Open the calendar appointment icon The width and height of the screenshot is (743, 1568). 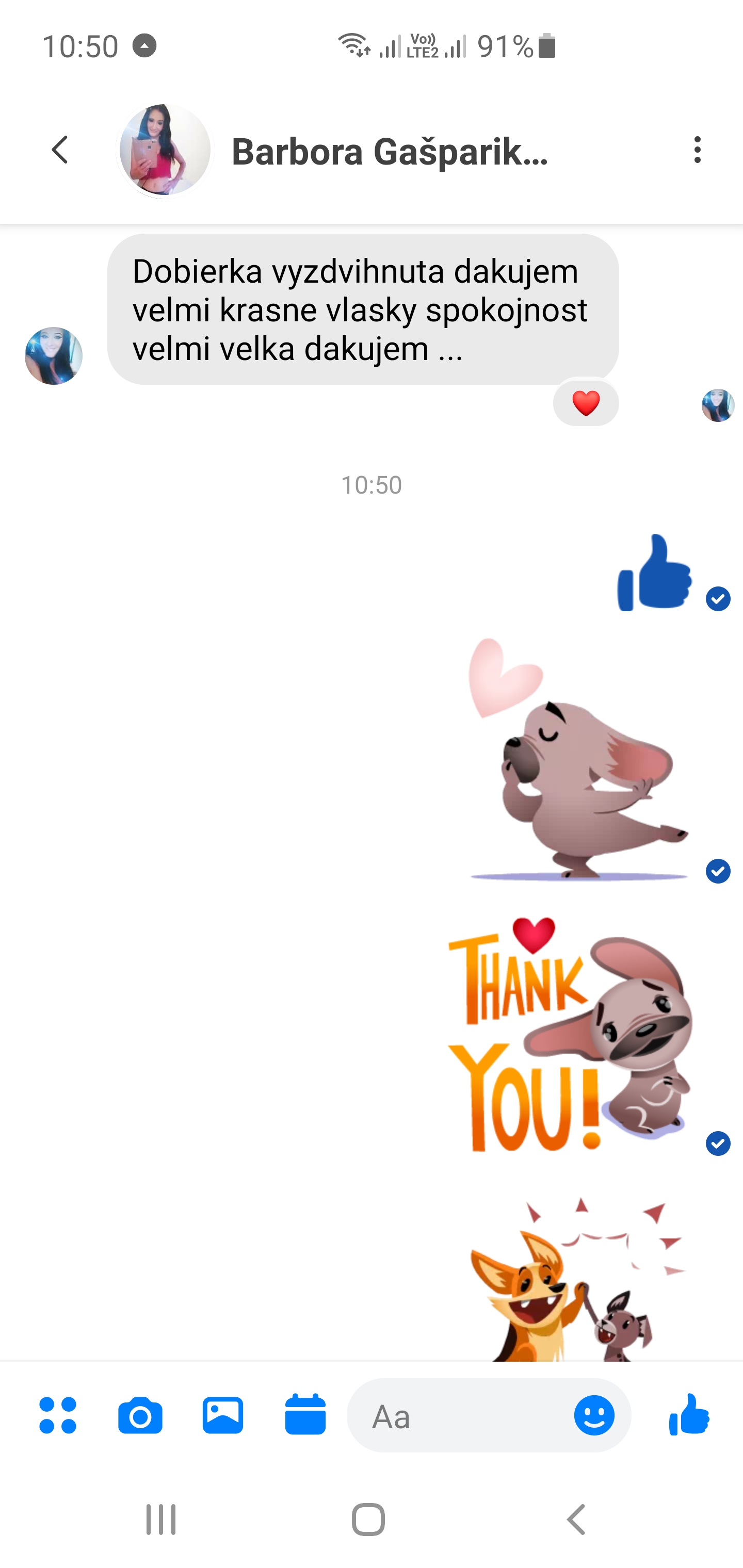pyautogui.click(x=305, y=1414)
